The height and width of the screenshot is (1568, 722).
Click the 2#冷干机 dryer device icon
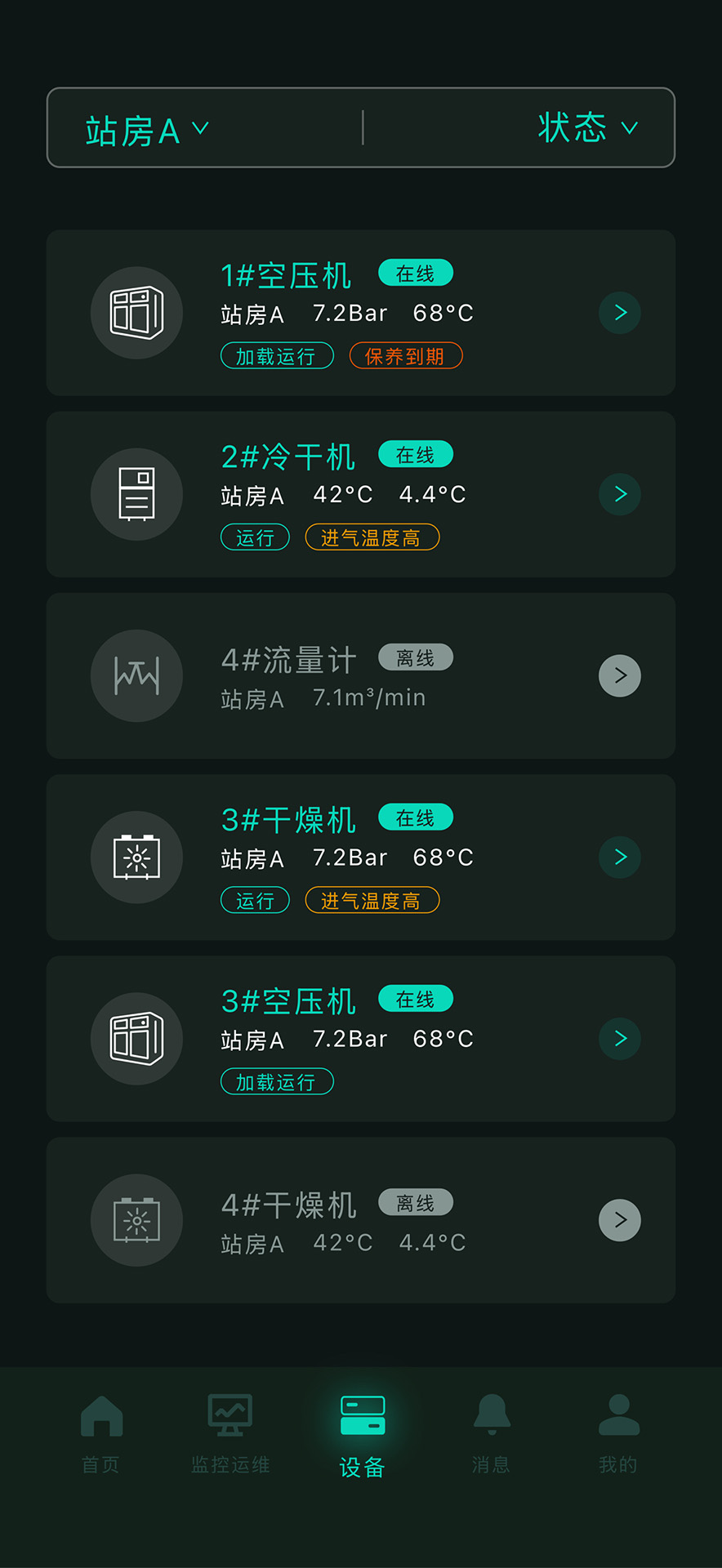136,494
